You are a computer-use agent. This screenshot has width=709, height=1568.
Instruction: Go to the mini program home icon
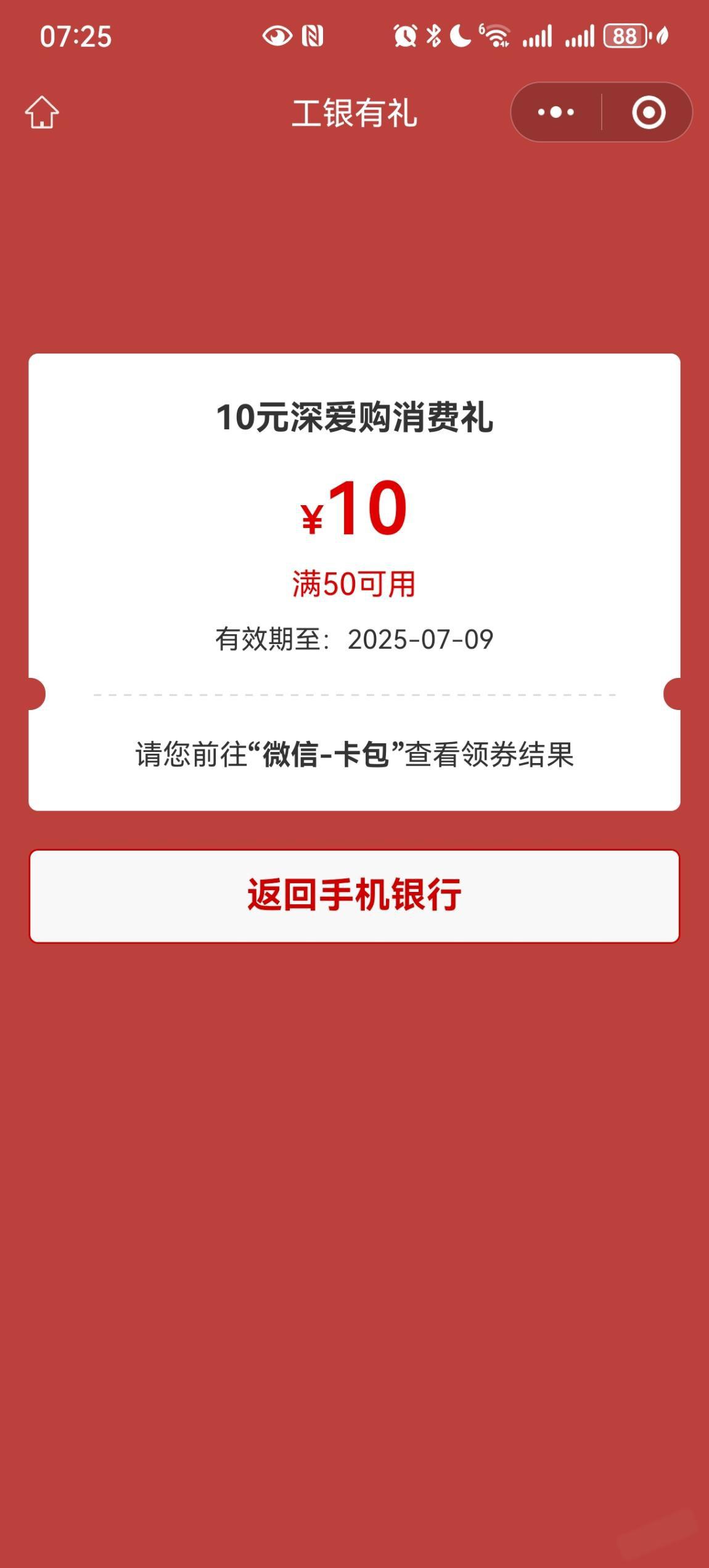(x=42, y=112)
